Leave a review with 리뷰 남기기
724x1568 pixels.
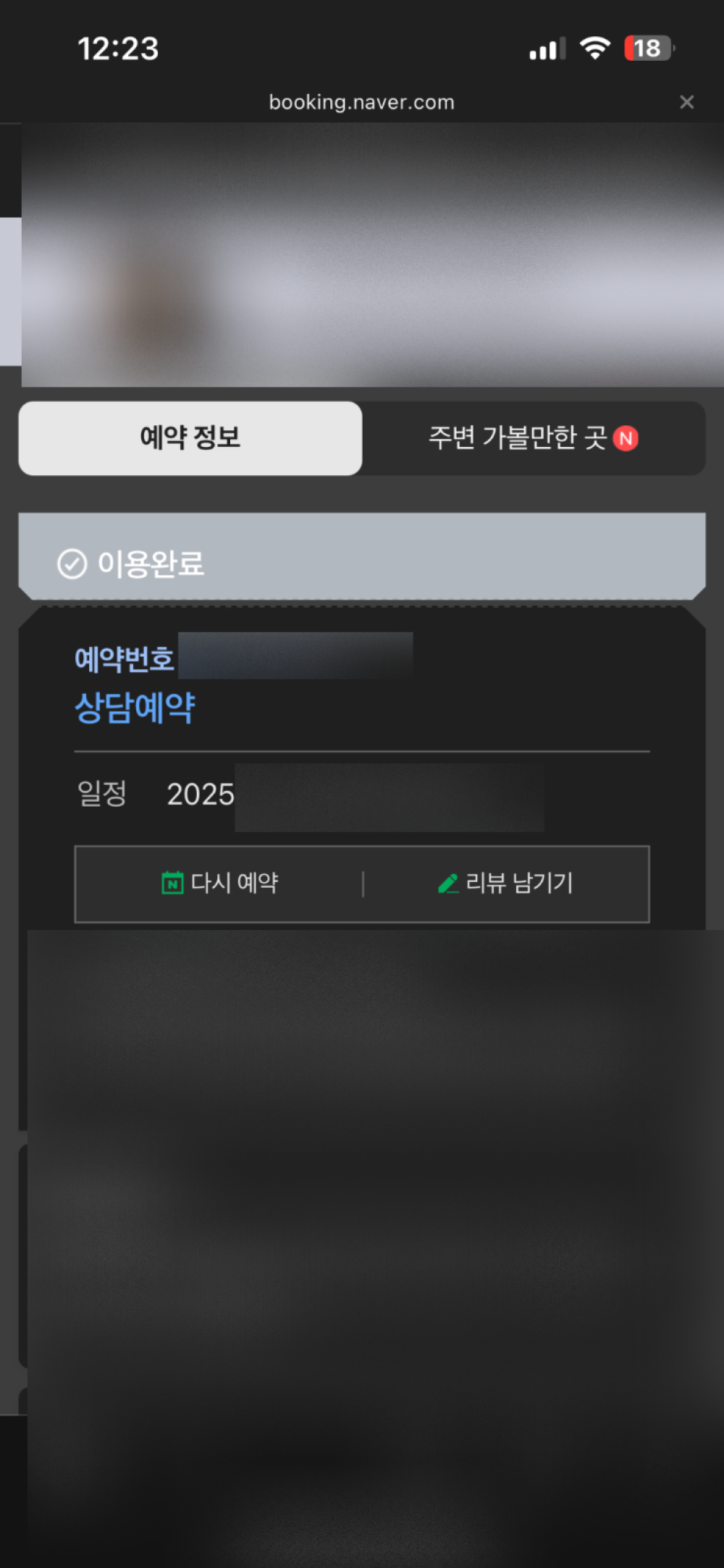[505, 883]
